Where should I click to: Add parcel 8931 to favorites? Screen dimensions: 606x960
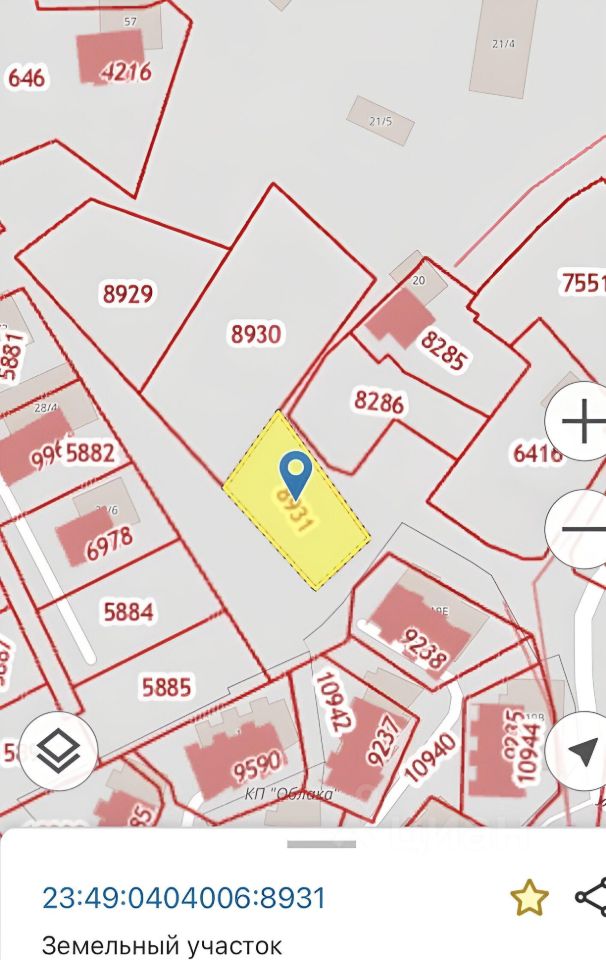[x=529, y=897]
